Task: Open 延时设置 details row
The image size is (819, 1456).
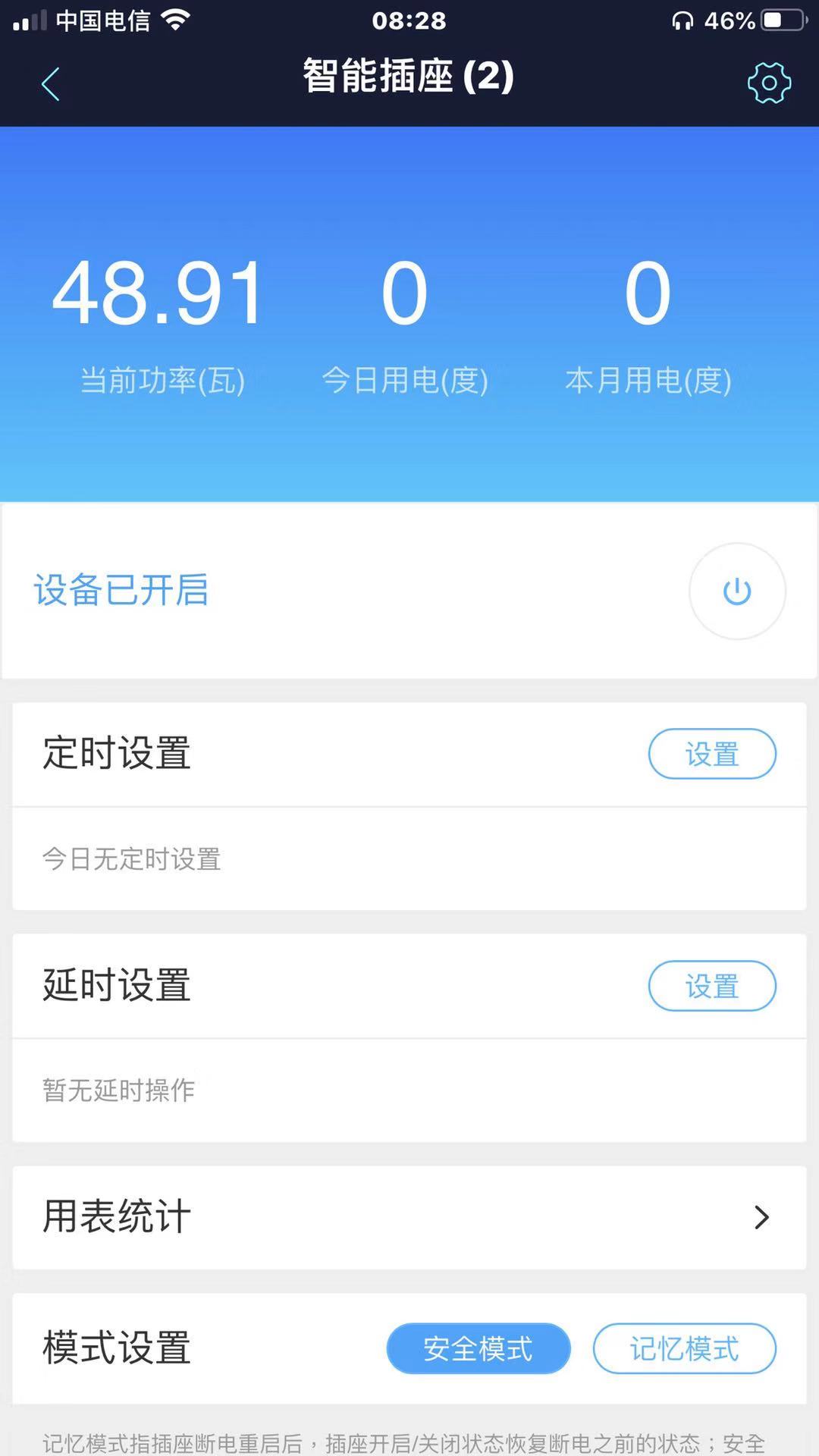Action: tap(711, 986)
